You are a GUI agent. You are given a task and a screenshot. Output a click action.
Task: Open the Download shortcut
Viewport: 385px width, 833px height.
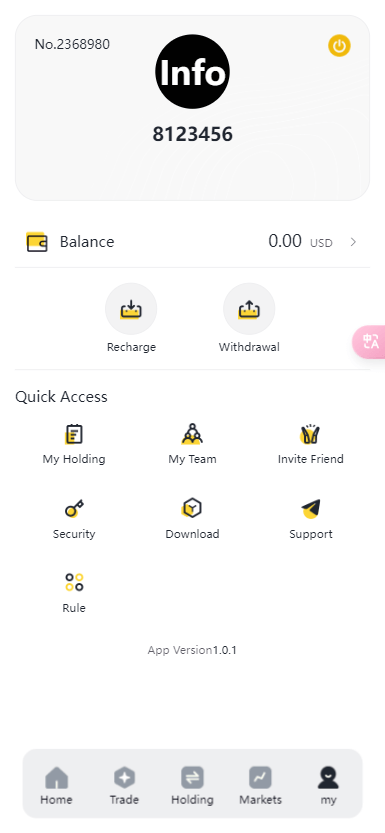tap(192, 519)
